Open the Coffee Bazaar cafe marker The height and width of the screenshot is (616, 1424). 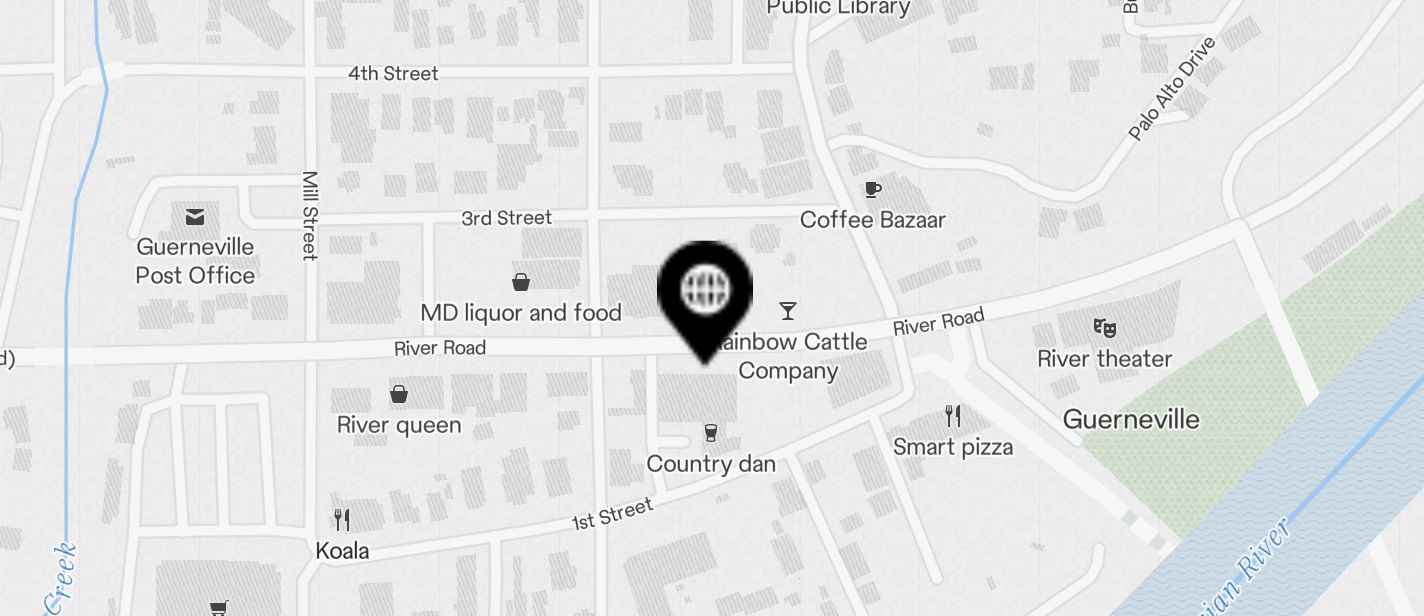pyautogui.click(x=872, y=189)
